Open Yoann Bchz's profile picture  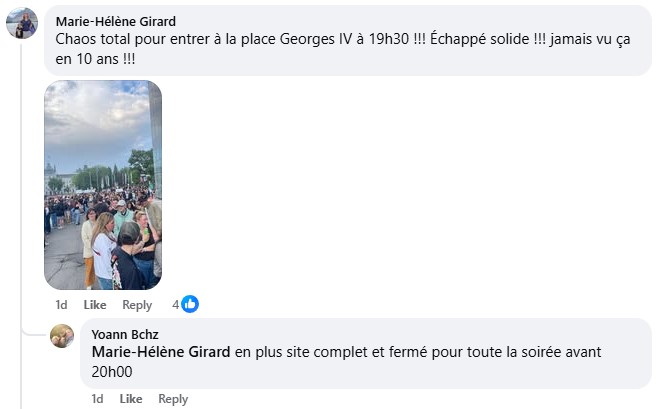pyautogui.click(x=62, y=336)
